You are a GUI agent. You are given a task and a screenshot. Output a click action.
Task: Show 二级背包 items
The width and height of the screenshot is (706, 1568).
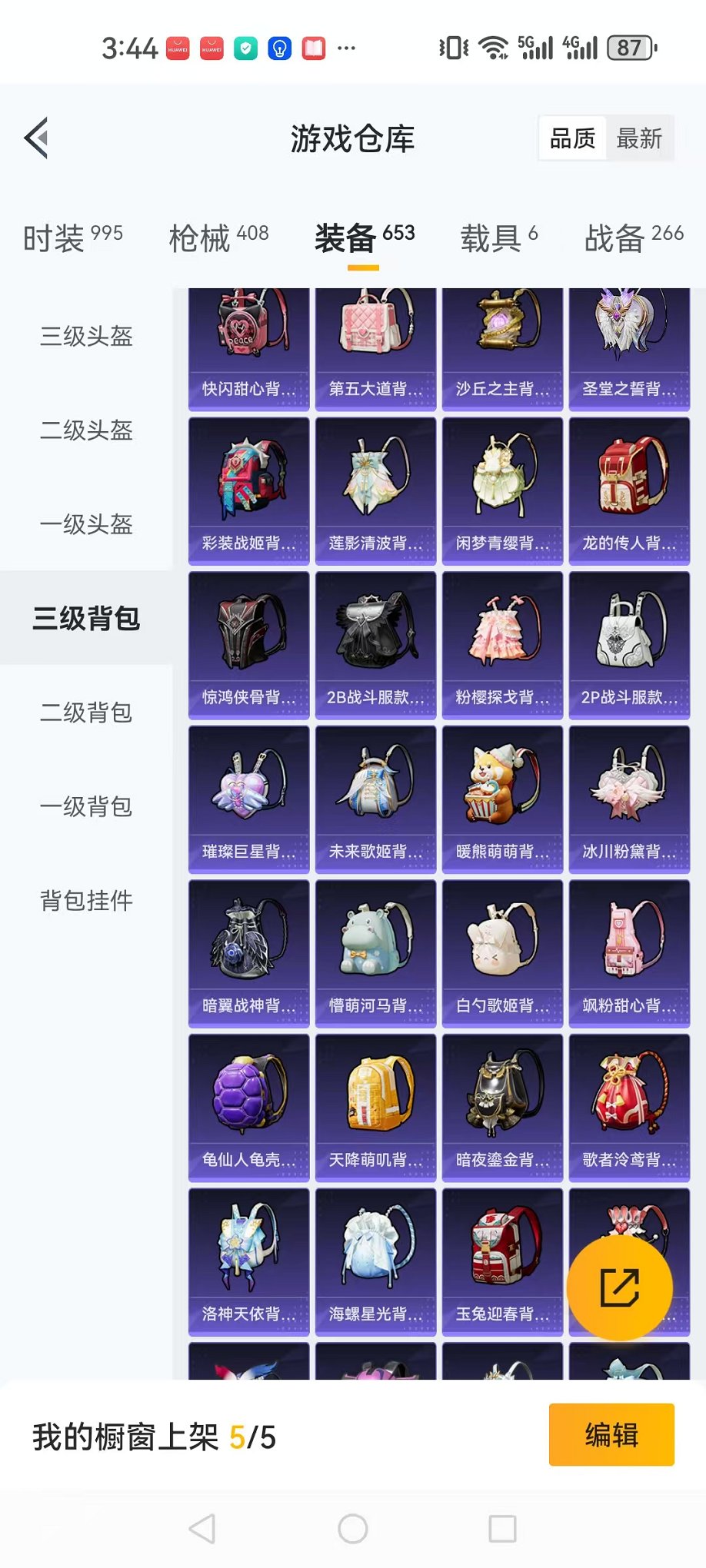[x=86, y=713]
